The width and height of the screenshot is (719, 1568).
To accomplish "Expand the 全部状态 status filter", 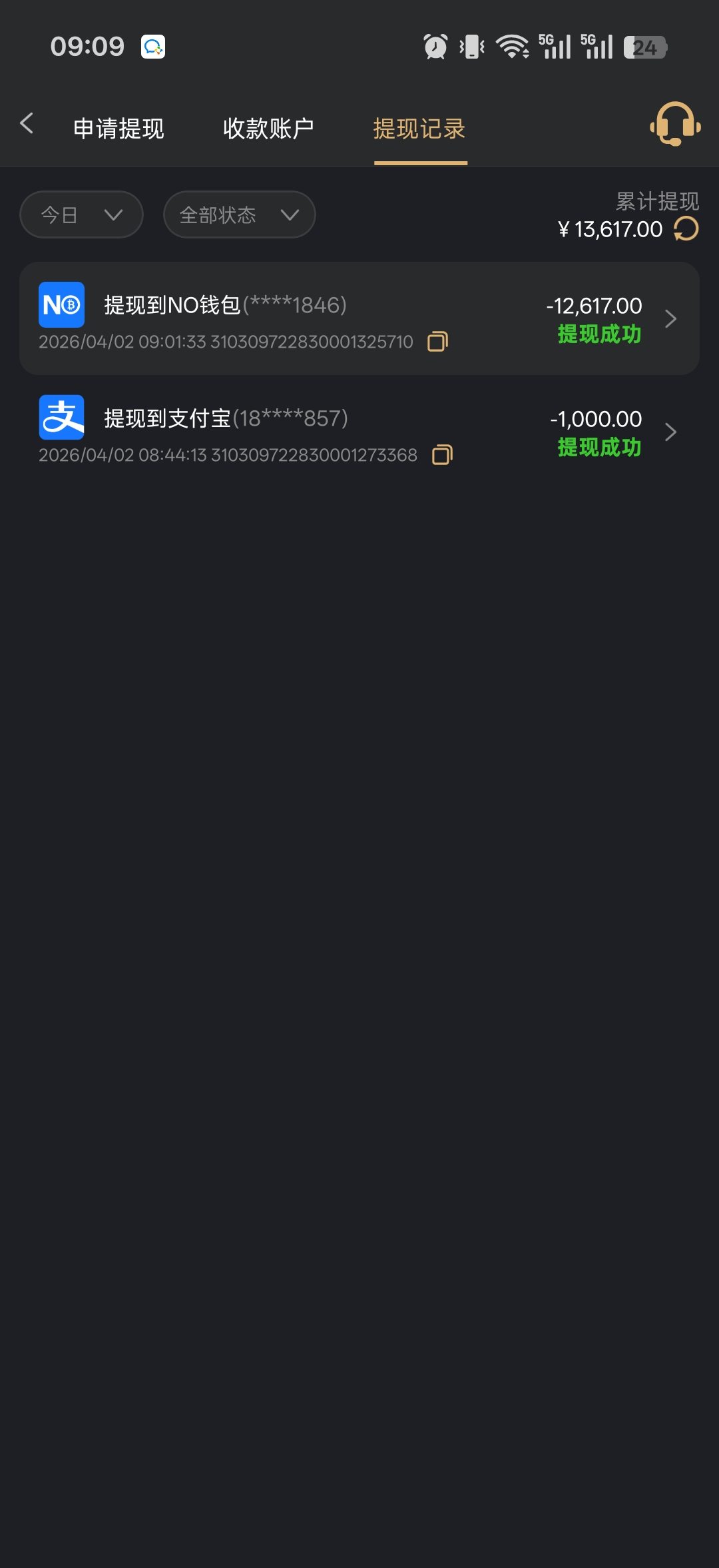I will [x=239, y=214].
